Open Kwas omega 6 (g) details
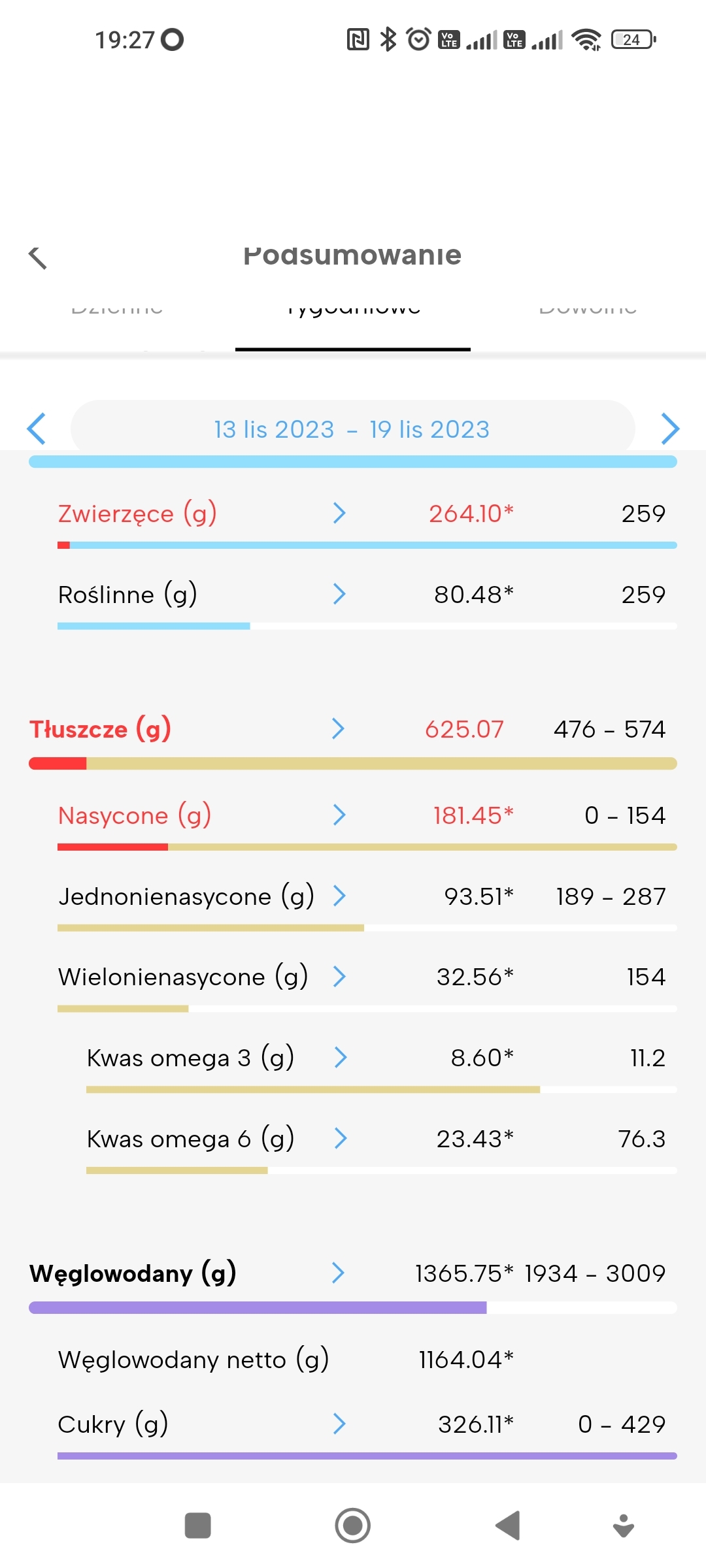 click(x=340, y=1138)
